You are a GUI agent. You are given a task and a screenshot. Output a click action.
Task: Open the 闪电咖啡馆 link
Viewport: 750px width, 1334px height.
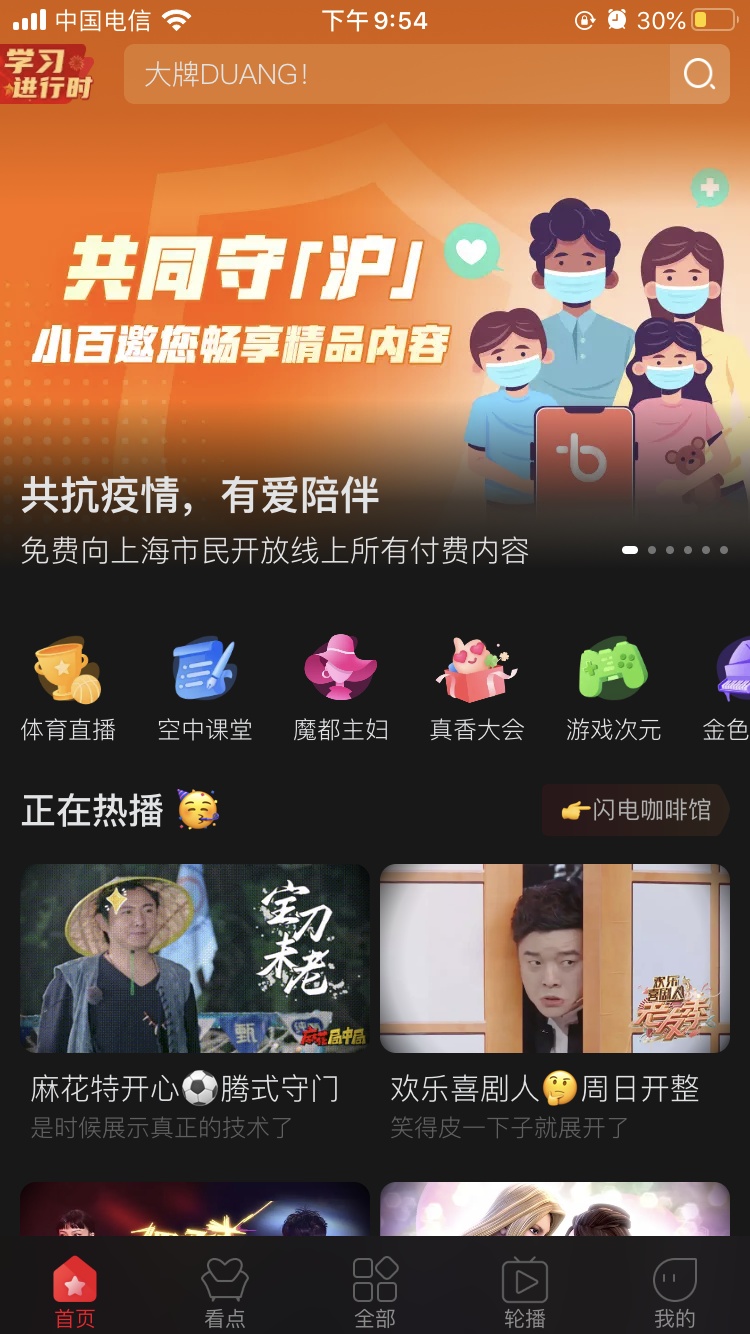637,810
